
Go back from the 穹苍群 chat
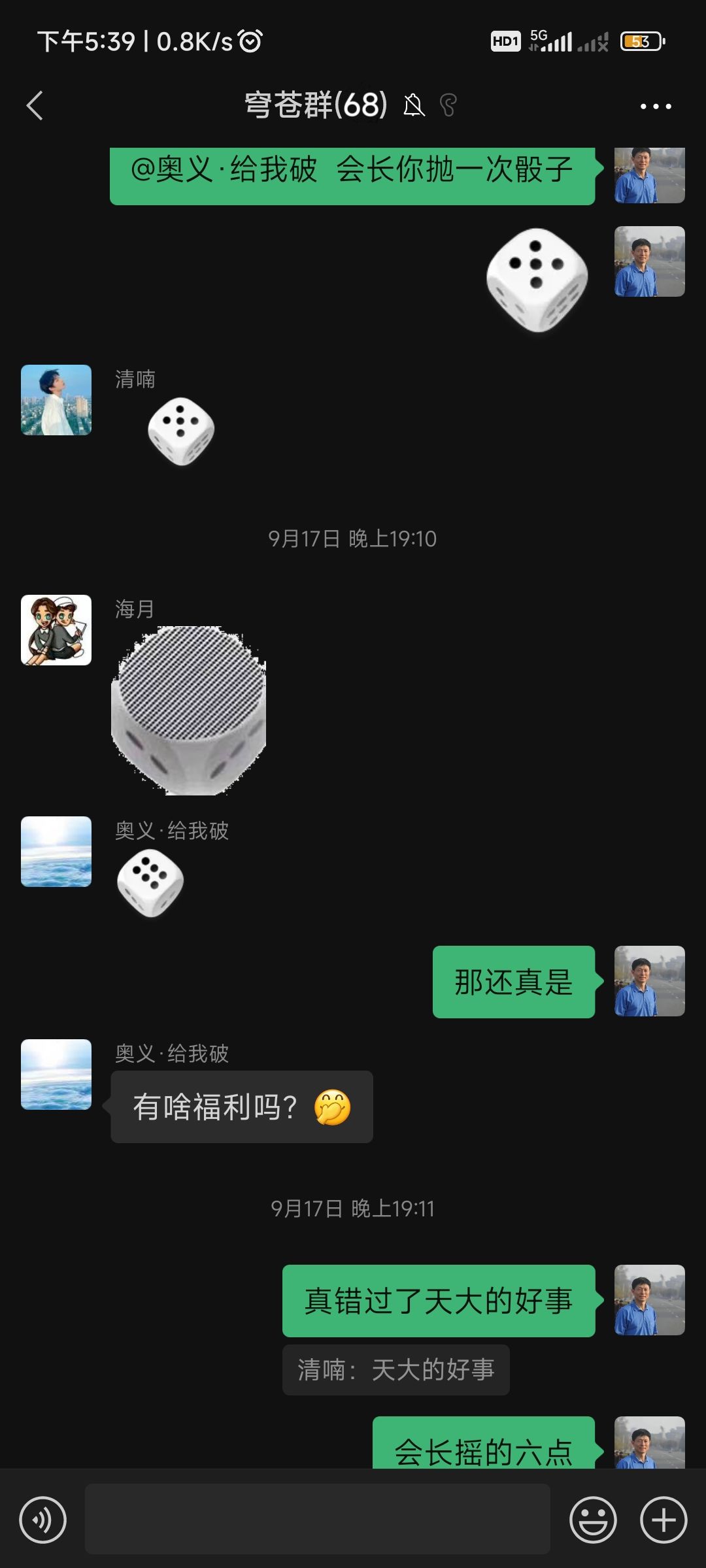point(35,105)
